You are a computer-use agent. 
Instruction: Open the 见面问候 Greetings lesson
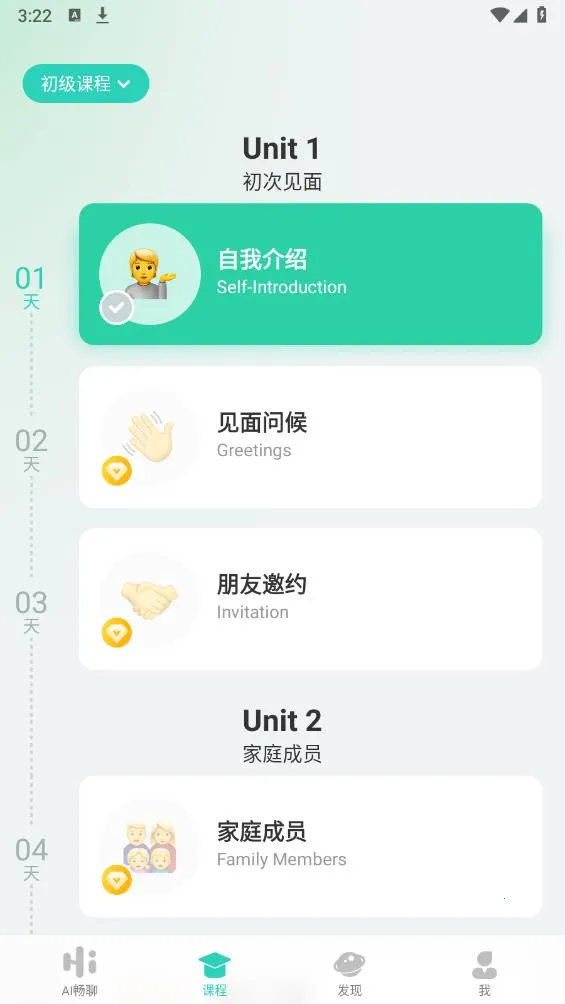click(311, 437)
